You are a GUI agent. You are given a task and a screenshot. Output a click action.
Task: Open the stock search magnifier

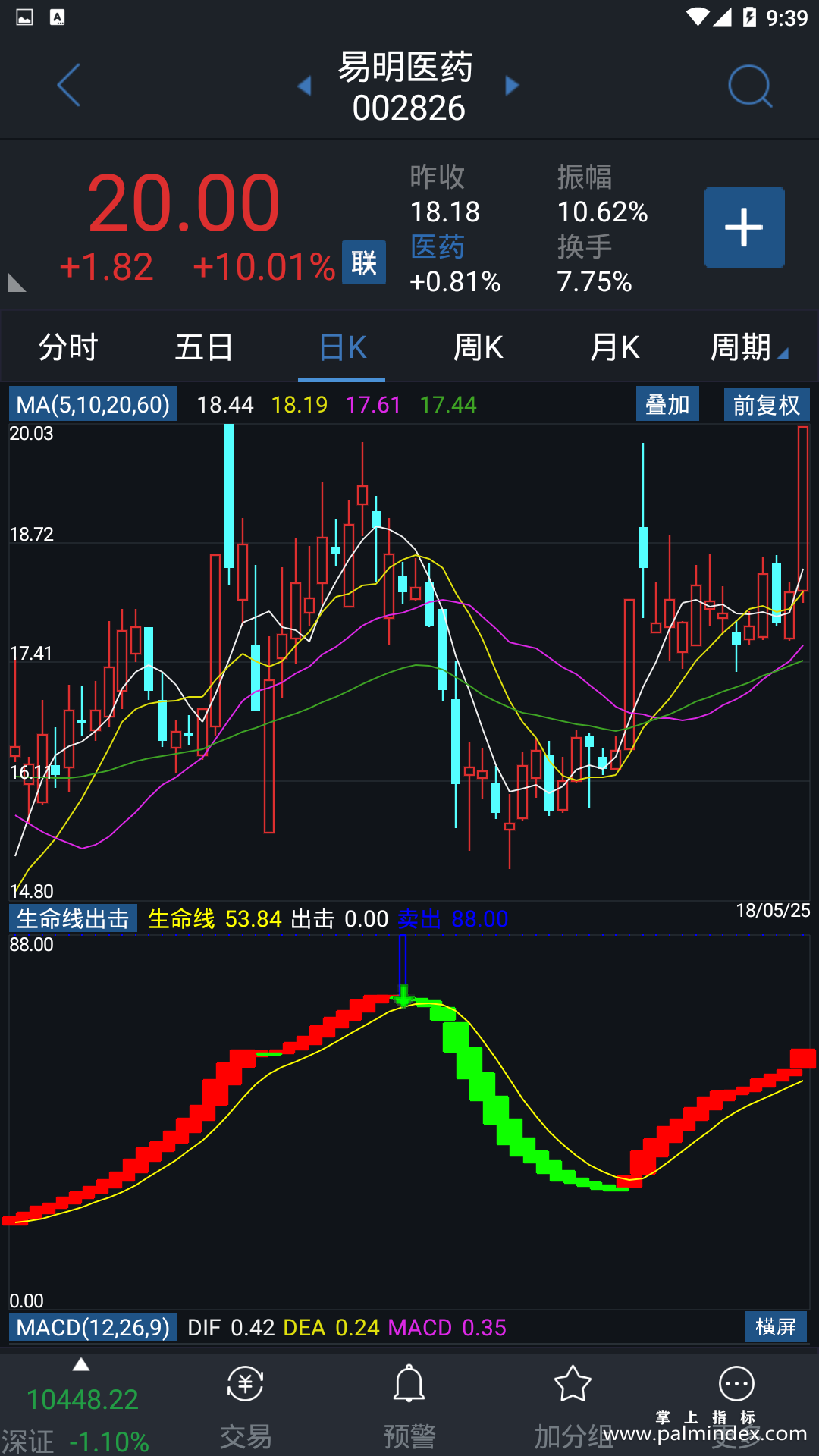(749, 86)
